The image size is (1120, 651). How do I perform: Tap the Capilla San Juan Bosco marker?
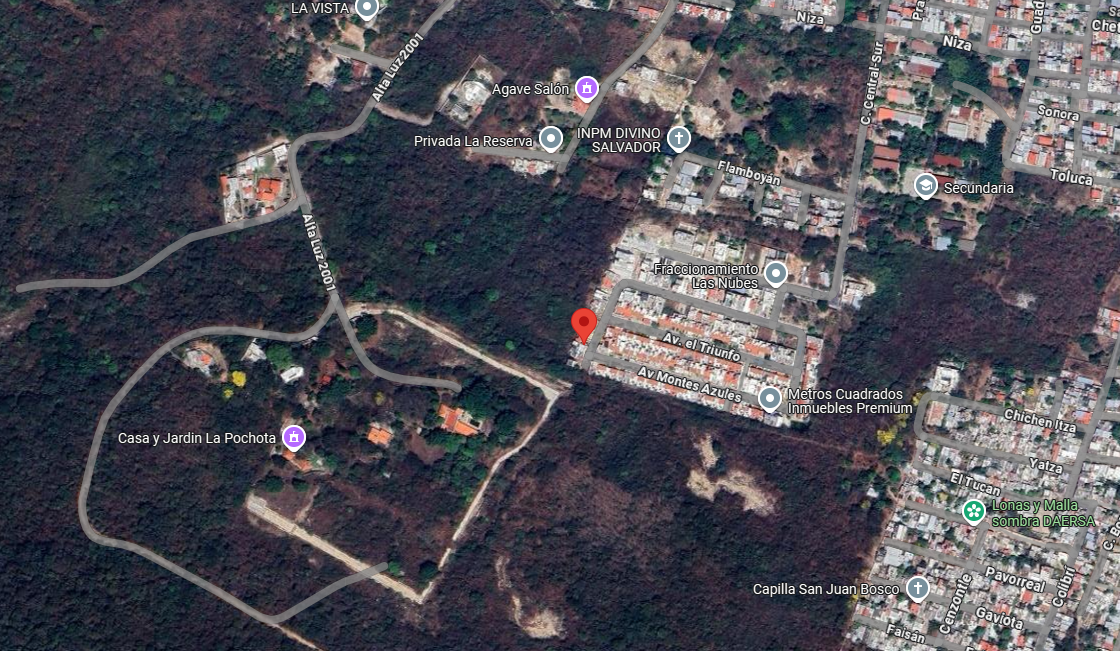click(918, 589)
